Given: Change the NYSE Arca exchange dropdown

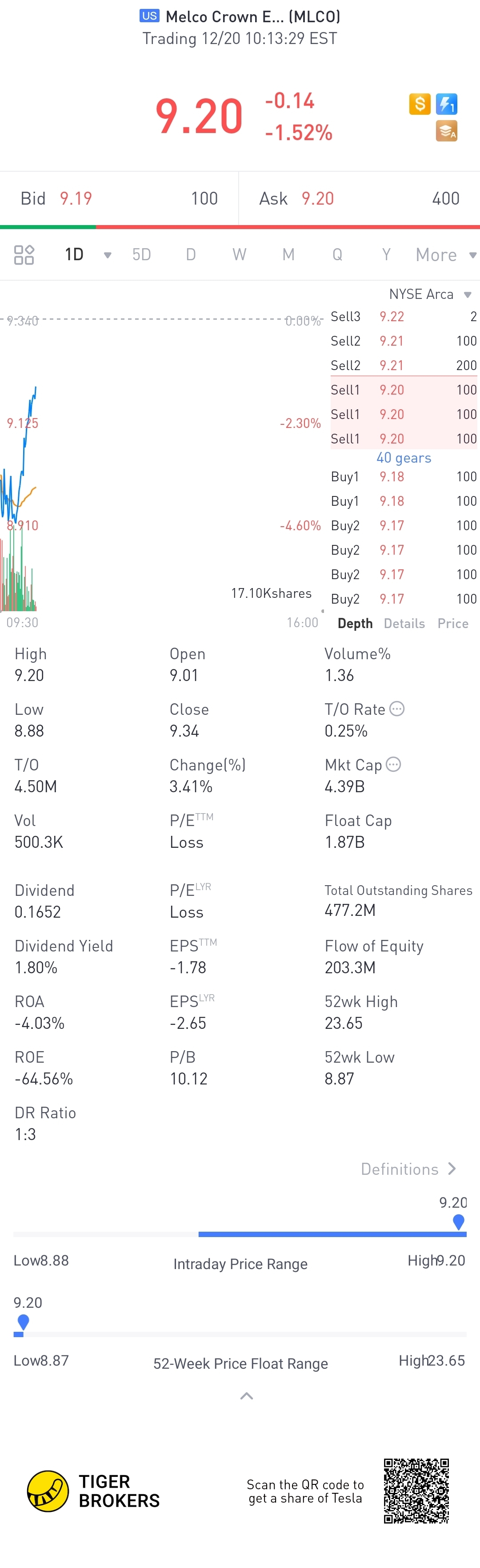Looking at the screenshot, I should point(429,294).
